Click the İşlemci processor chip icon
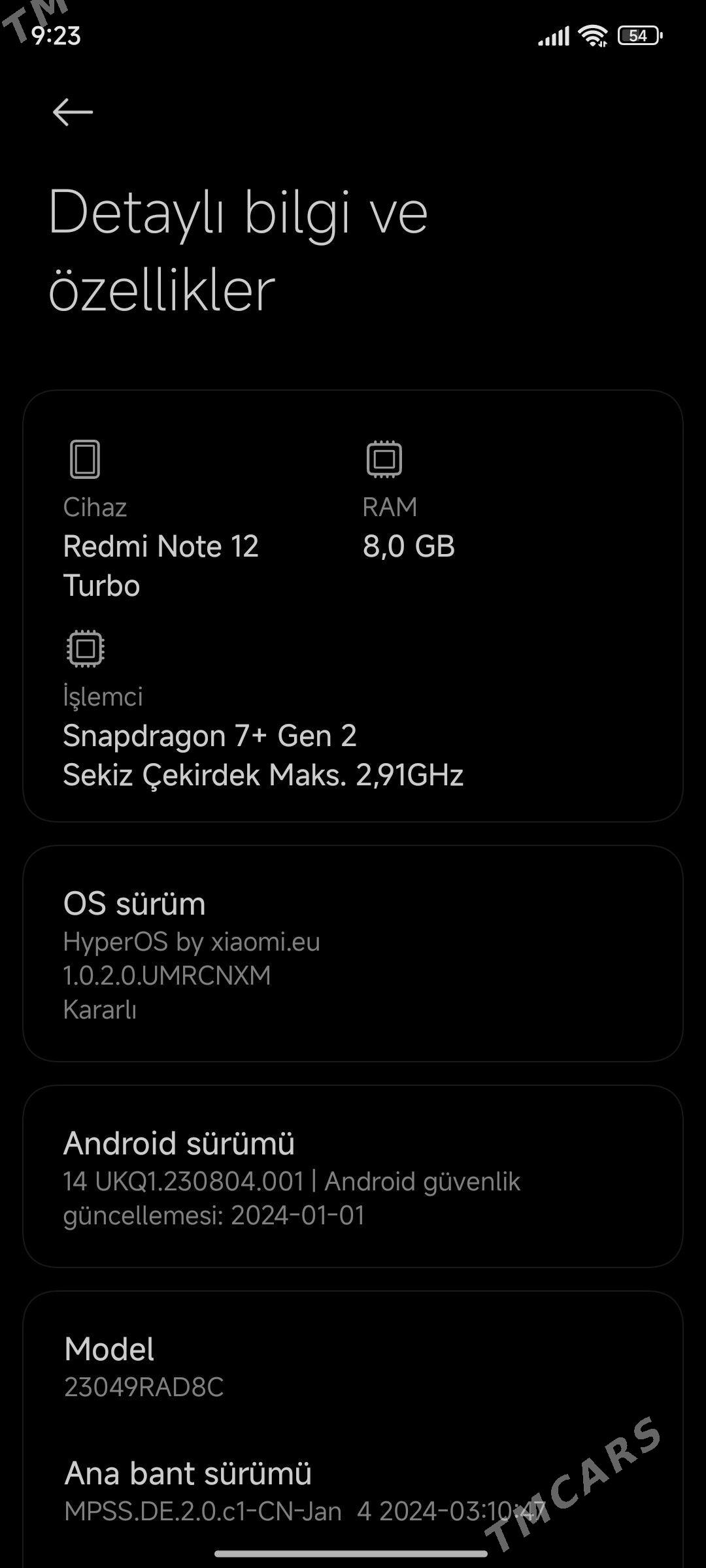The height and width of the screenshot is (1568, 706). pos(85,647)
